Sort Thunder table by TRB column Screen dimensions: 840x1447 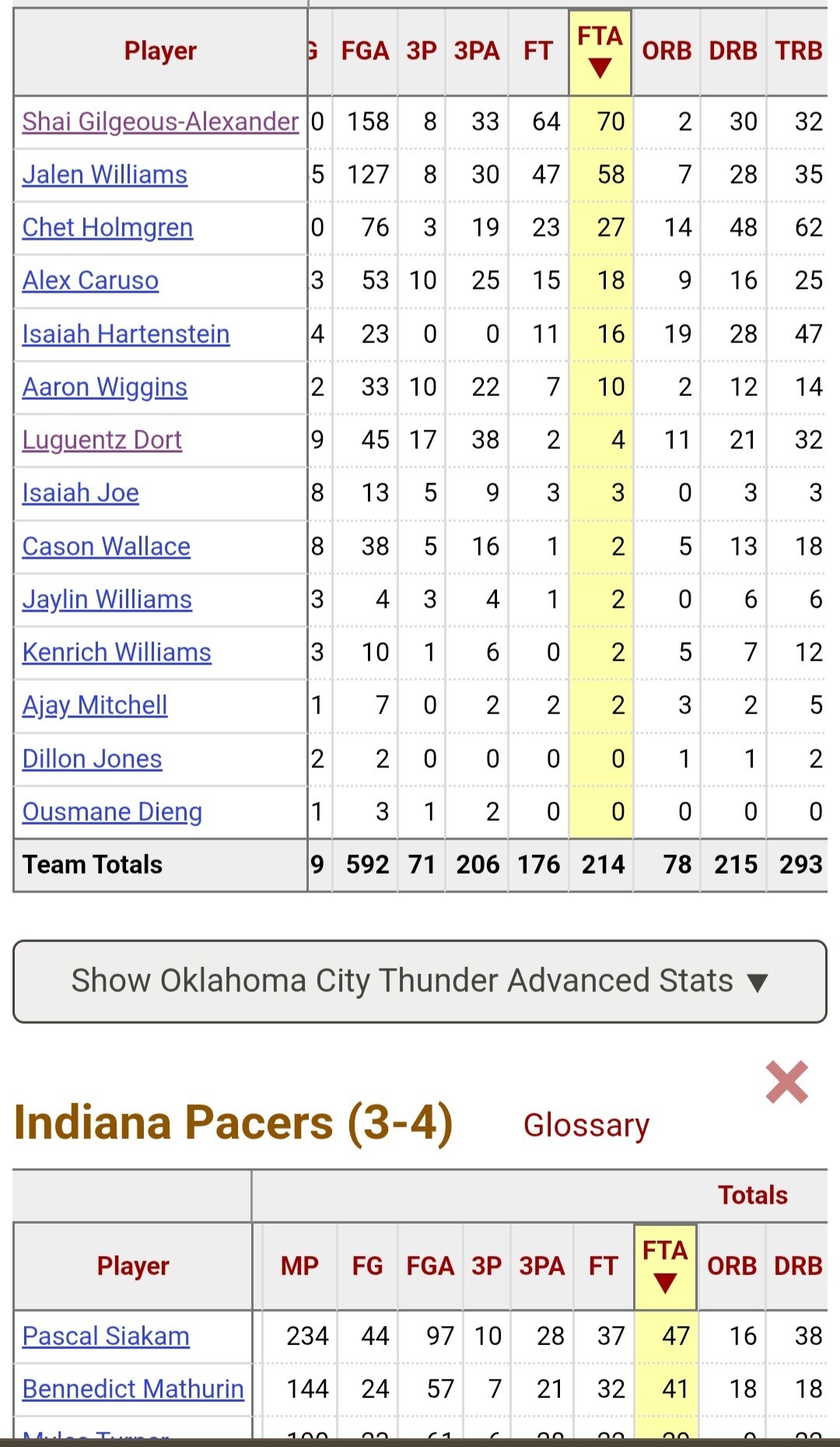pyautogui.click(x=798, y=51)
